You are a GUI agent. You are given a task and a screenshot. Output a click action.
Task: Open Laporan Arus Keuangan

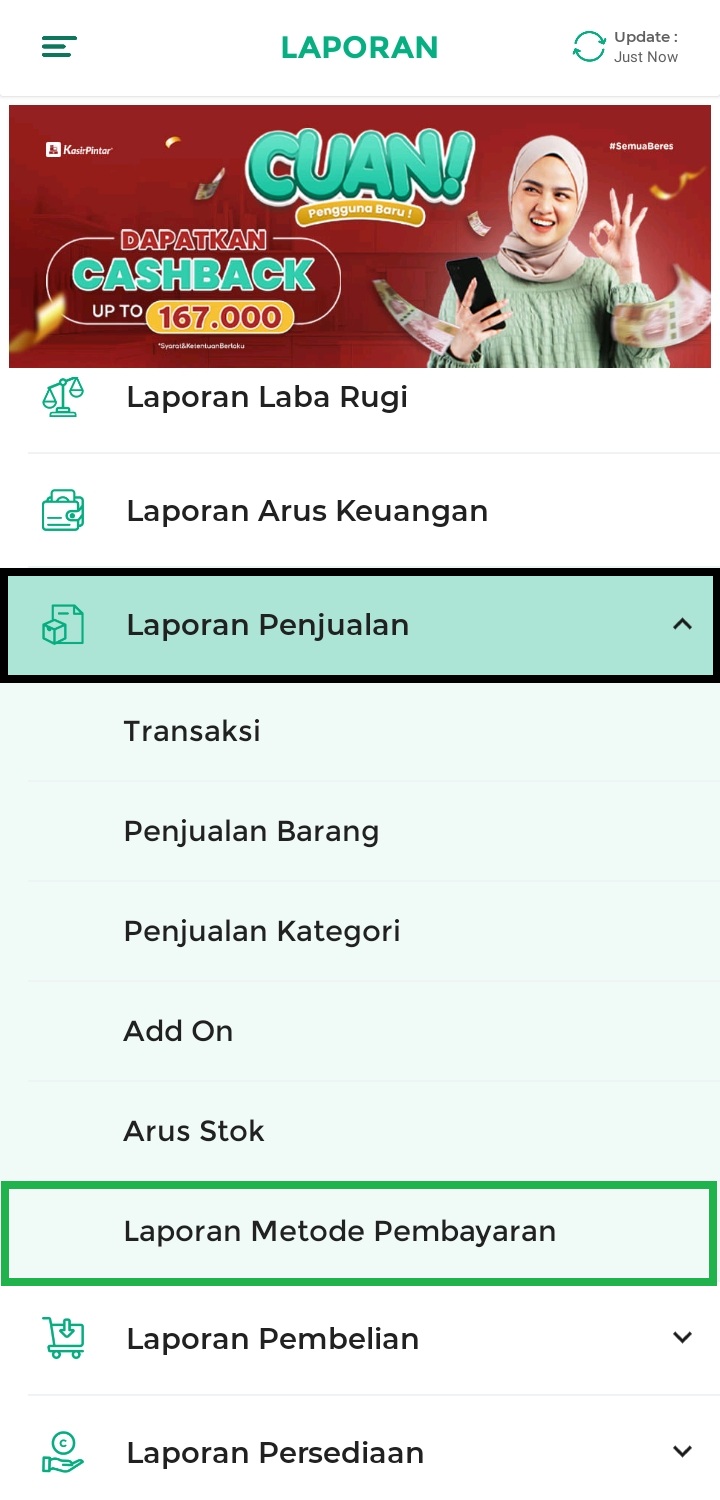(306, 511)
